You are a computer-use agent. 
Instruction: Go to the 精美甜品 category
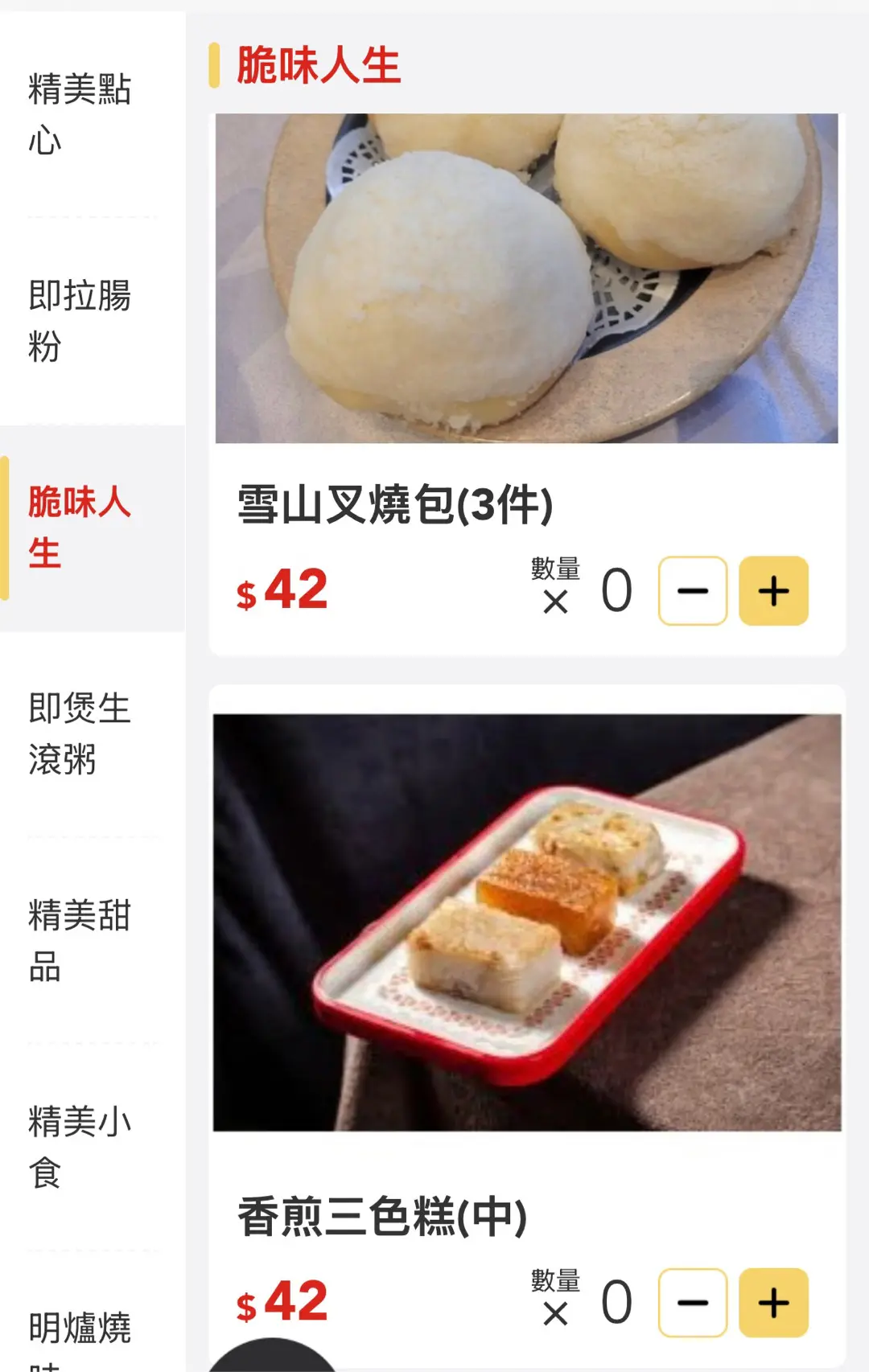point(79,940)
